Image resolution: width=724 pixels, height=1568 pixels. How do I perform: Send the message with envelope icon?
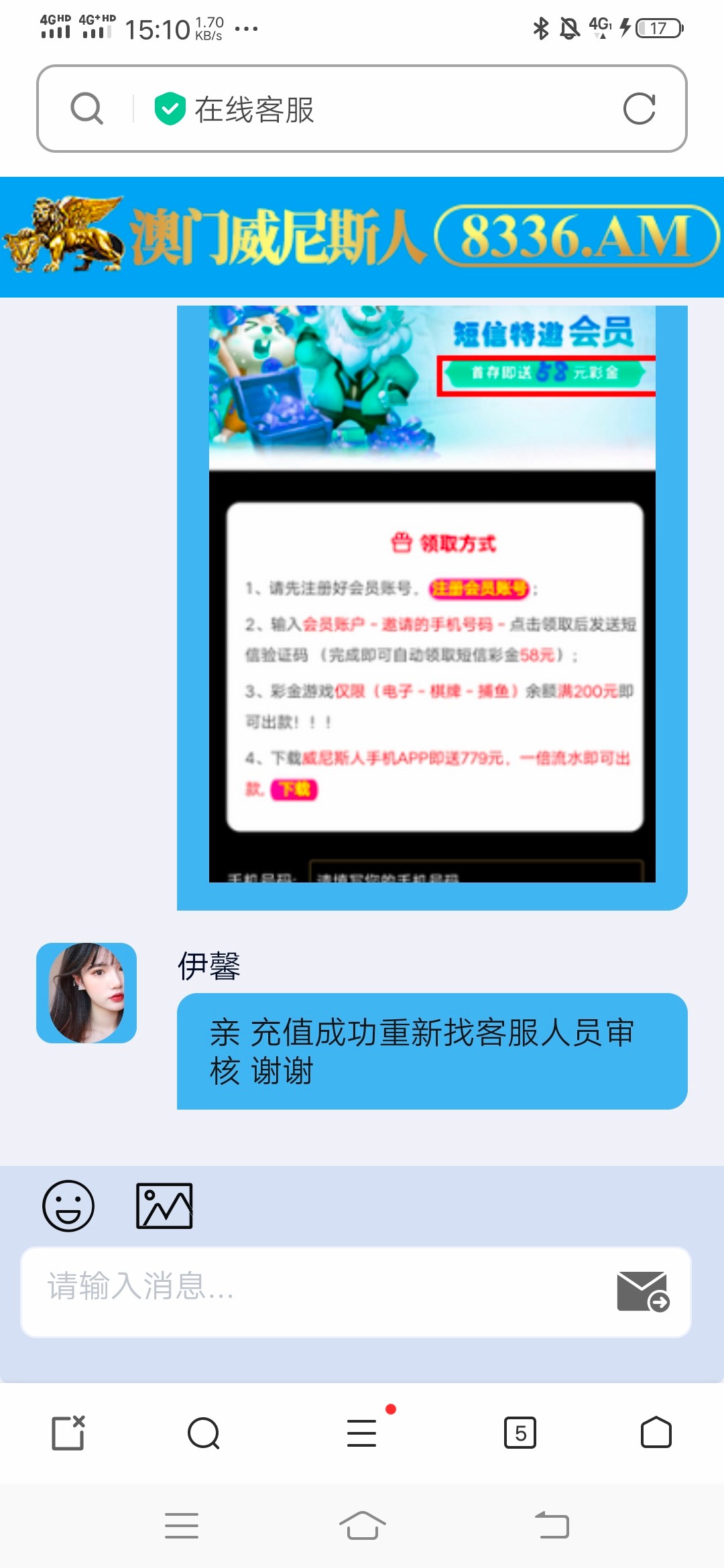[642, 1291]
